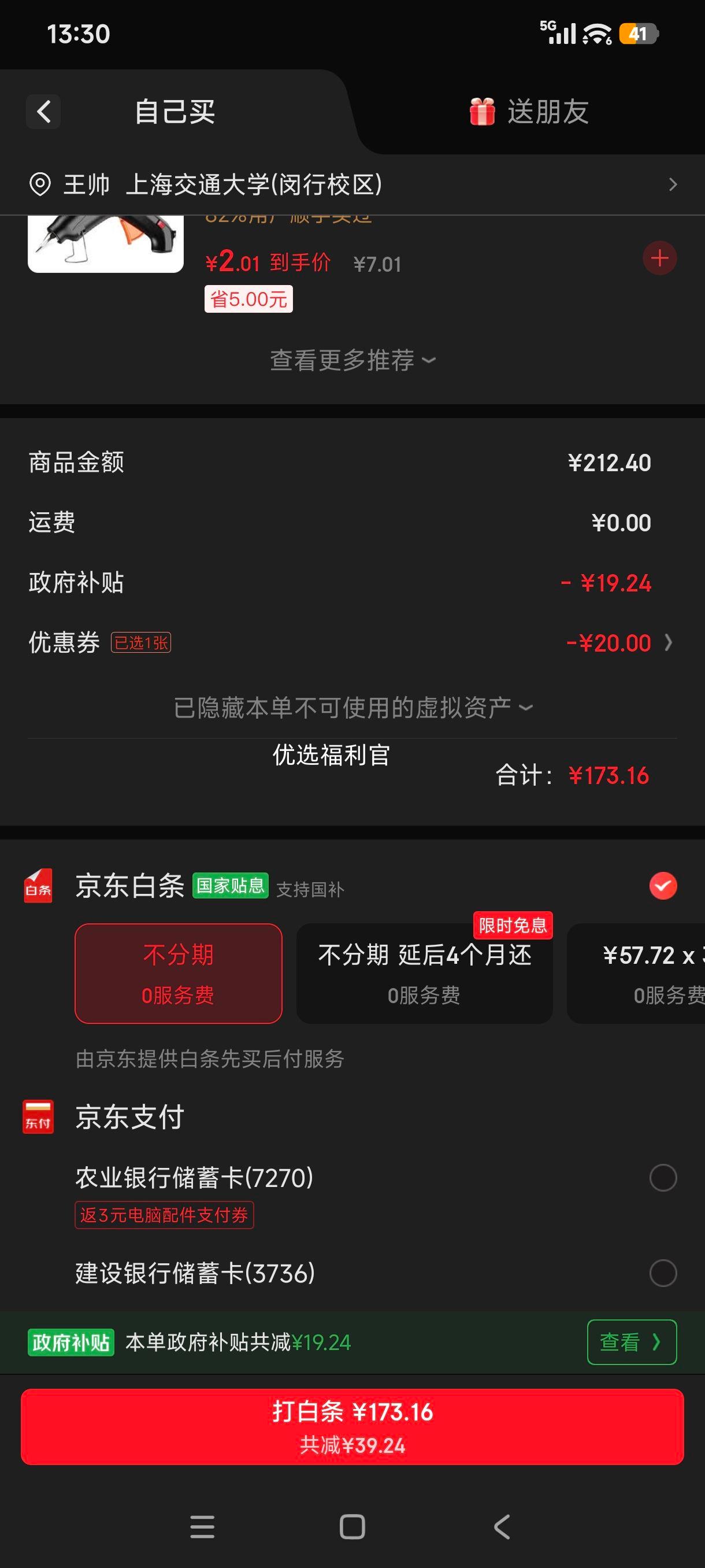Click 查看 to view 政府补贴 details
Viewport: 705px width, 1568px height.
[632, 1342]
